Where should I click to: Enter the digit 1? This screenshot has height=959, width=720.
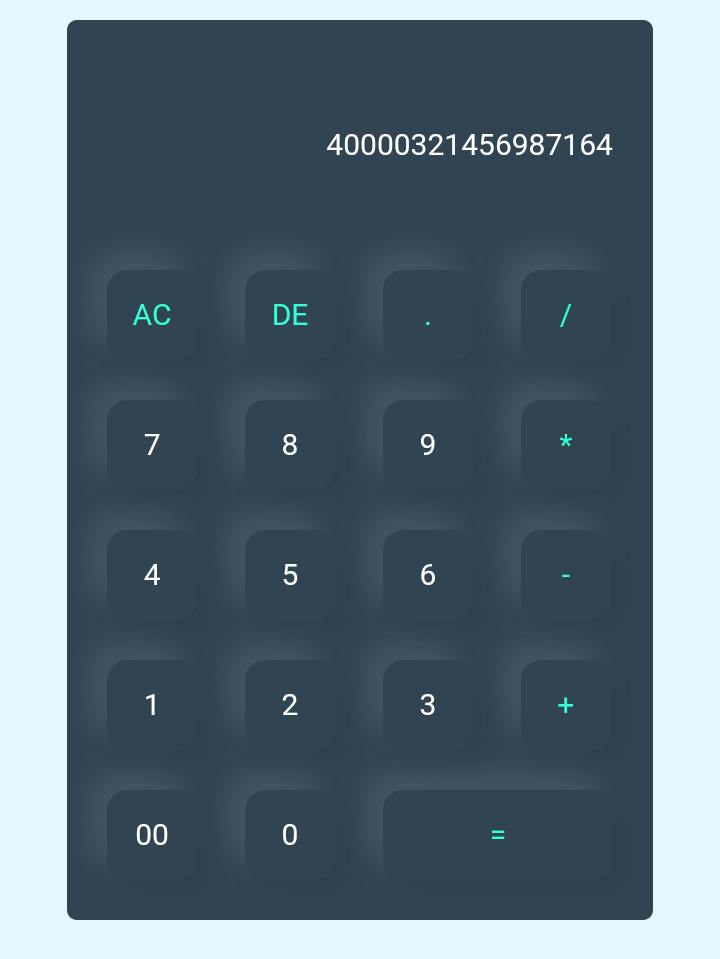point(152,705)
